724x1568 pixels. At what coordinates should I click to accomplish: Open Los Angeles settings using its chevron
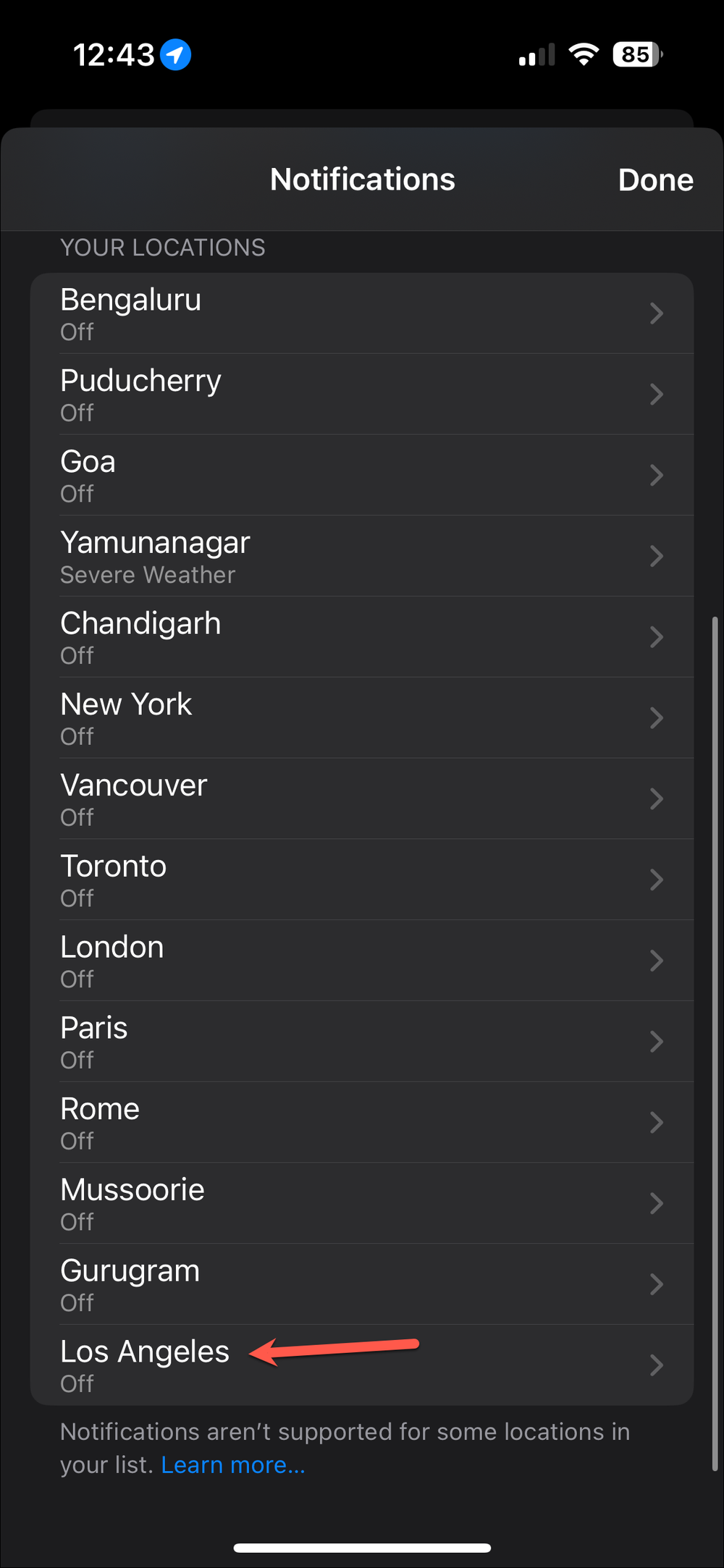click(656, 1365)
